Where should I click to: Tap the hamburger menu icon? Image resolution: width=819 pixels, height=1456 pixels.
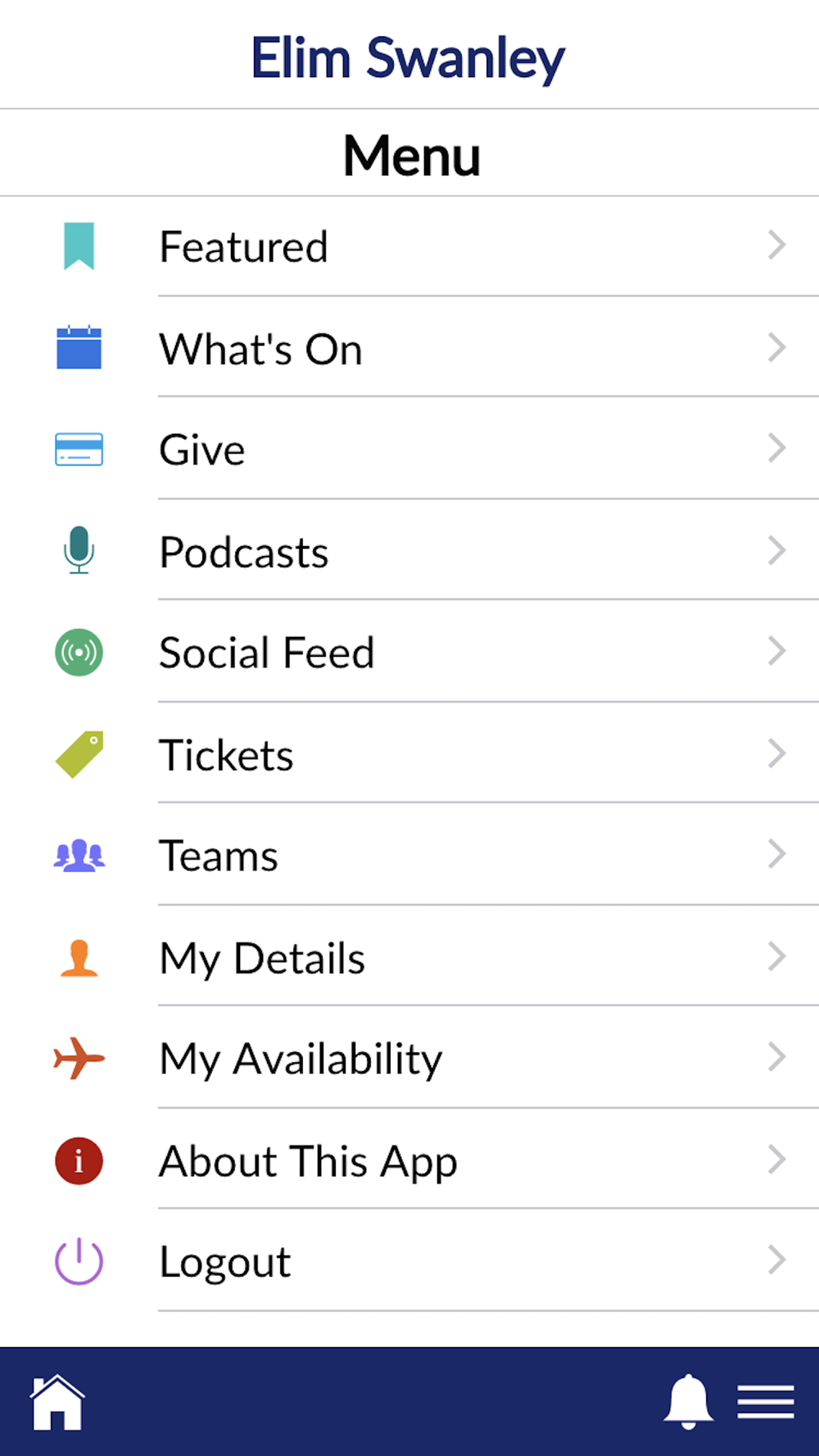[x=766, y=1402]
